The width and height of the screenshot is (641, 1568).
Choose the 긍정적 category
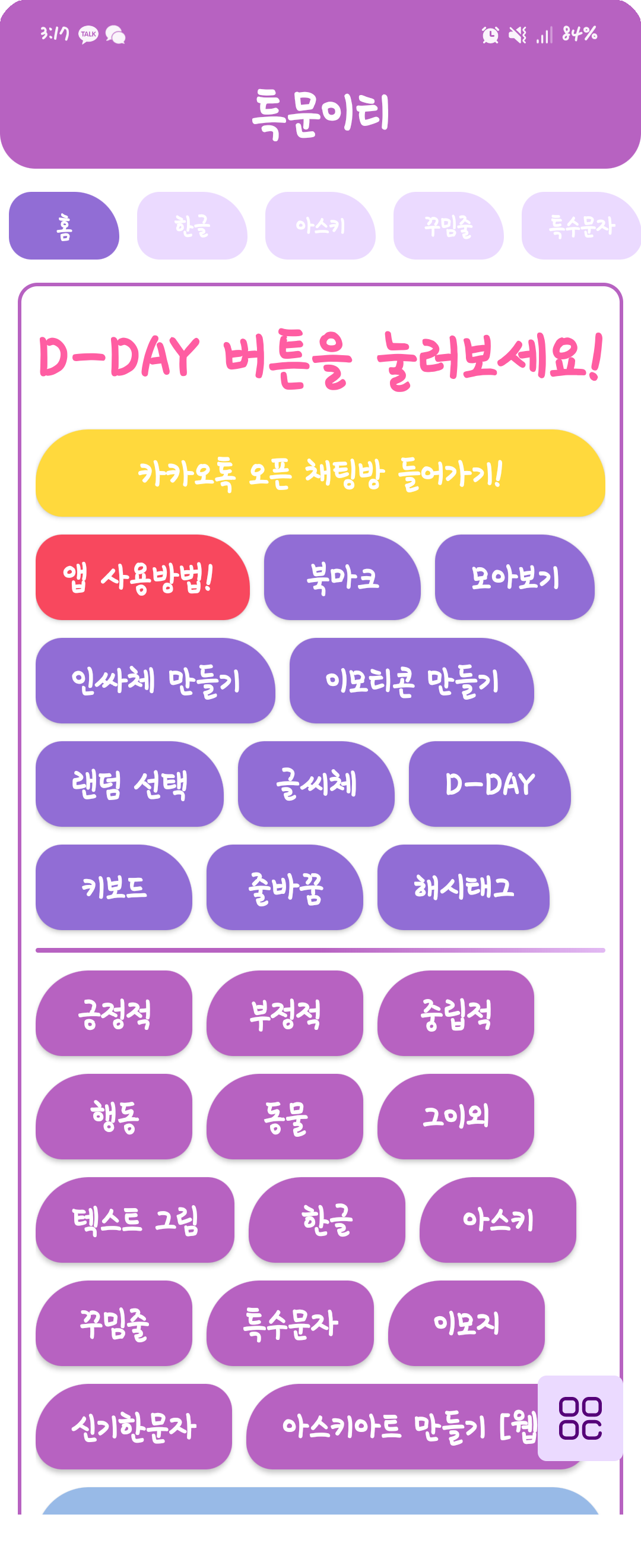click(x=114, y=1013)
